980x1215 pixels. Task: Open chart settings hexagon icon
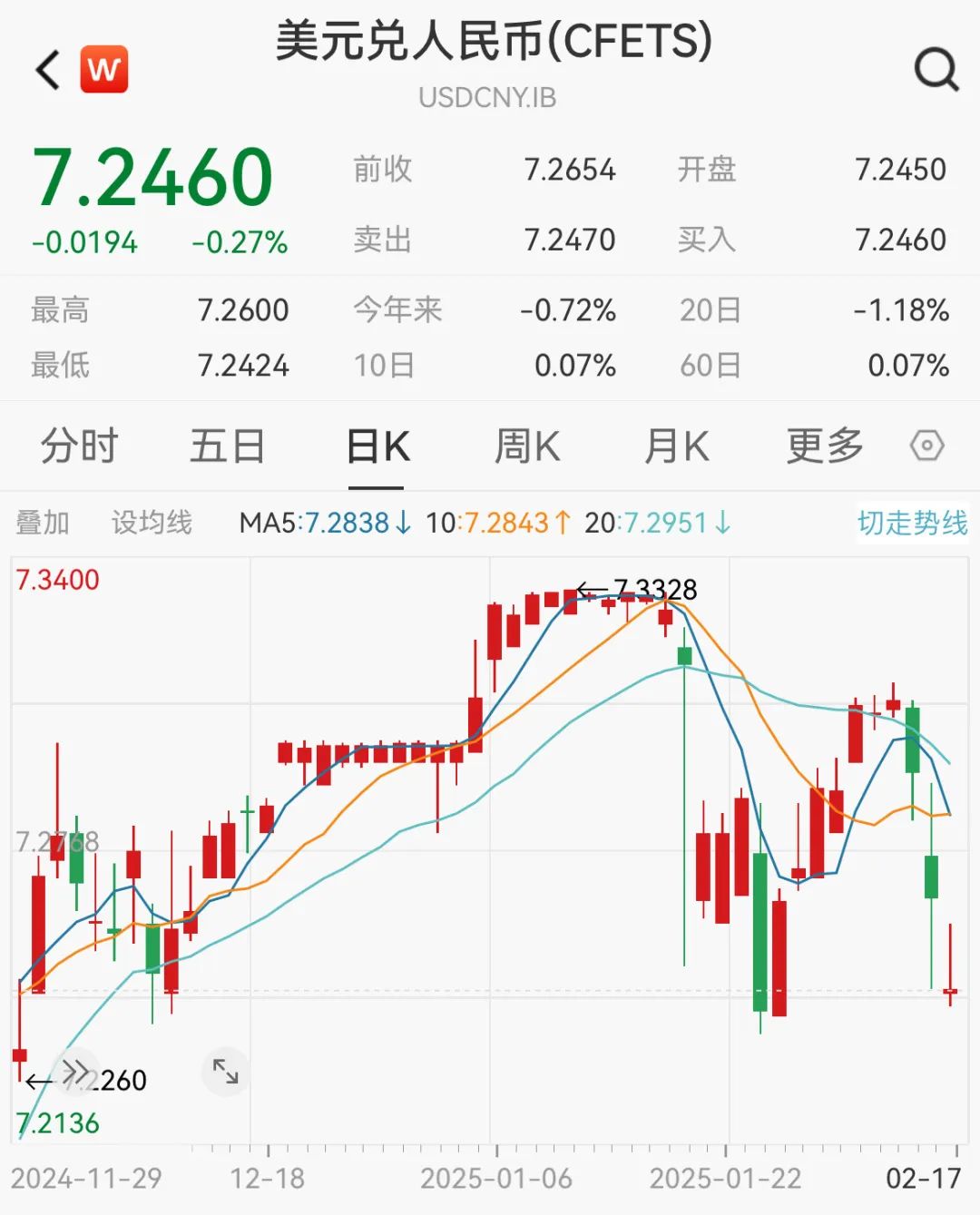click(x=926, y=446)
